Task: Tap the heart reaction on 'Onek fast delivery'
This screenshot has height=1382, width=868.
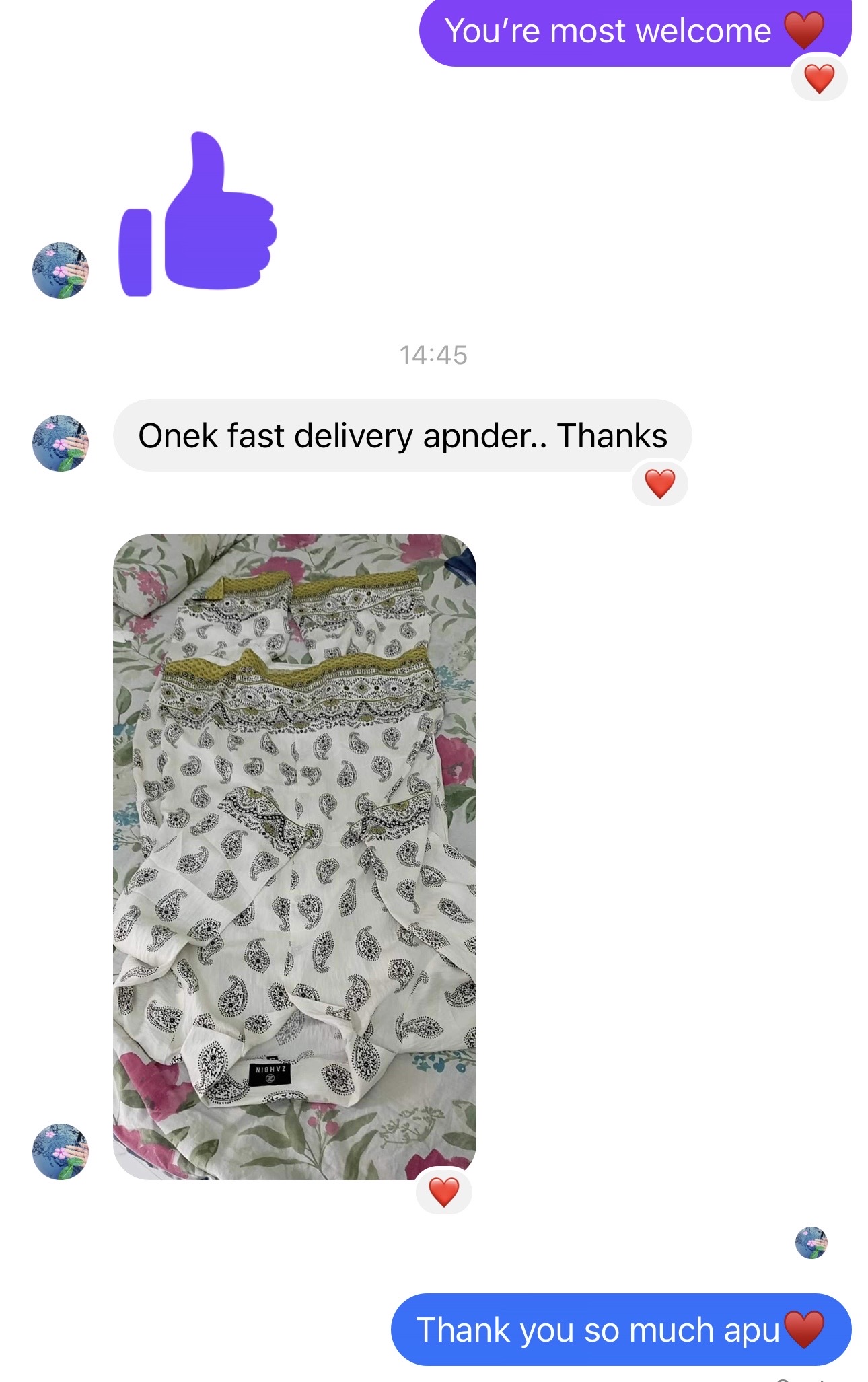Action: (659, 484)
